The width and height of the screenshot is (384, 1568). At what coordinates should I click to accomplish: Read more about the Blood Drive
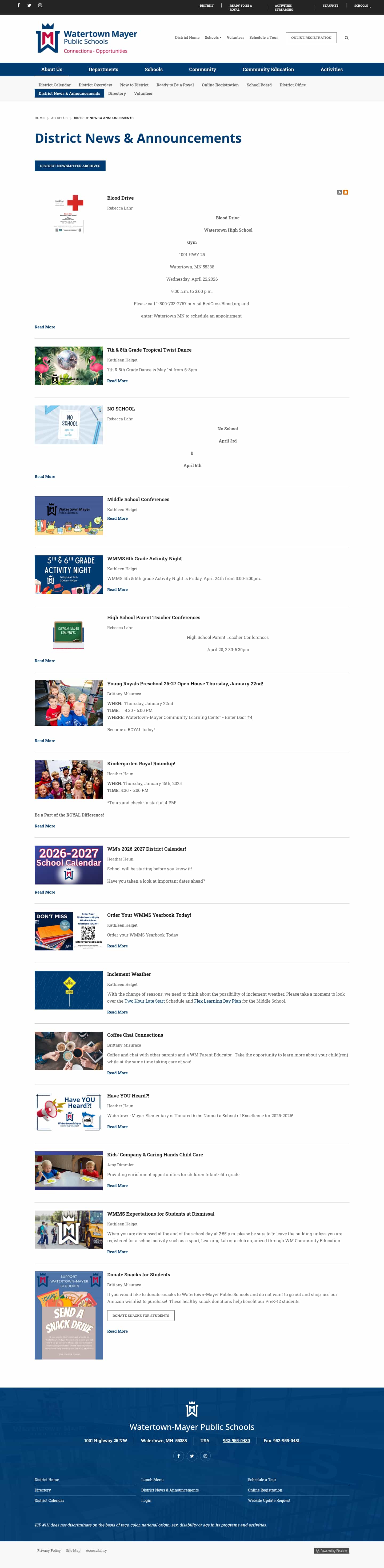pos(45,327)
